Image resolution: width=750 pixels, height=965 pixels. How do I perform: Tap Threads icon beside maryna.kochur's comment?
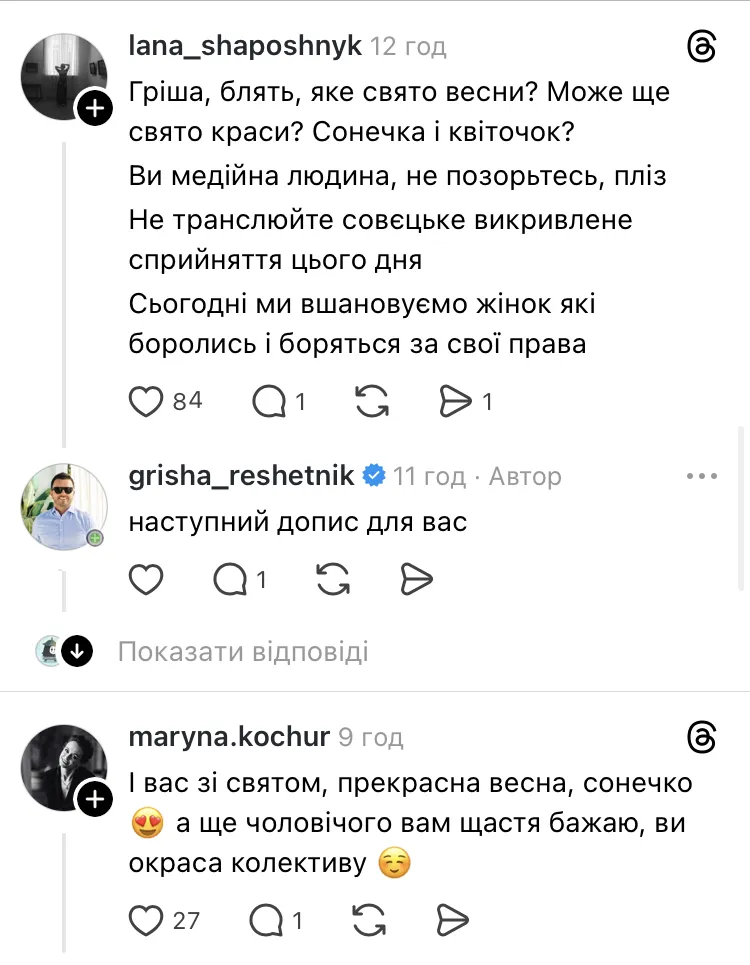coord(702,738)
